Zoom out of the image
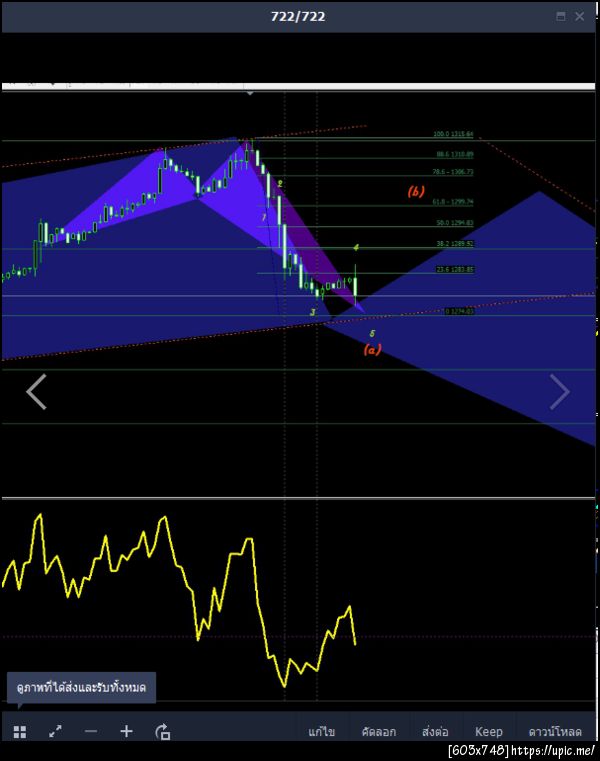Image resolution: width=600 pixels, height=761 pixels. (91, 732)
